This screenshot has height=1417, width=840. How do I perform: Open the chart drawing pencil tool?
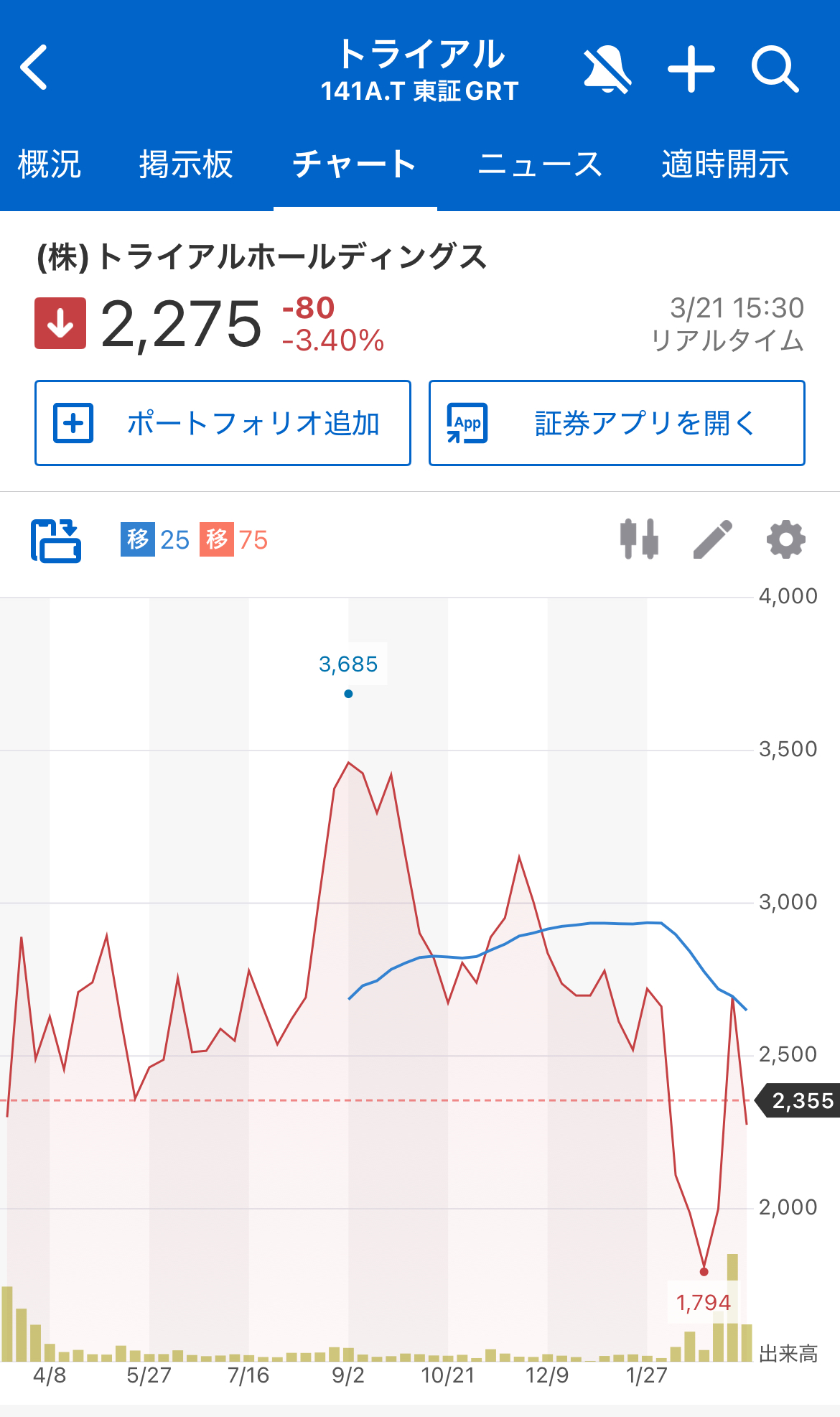[x=713, y=539]
